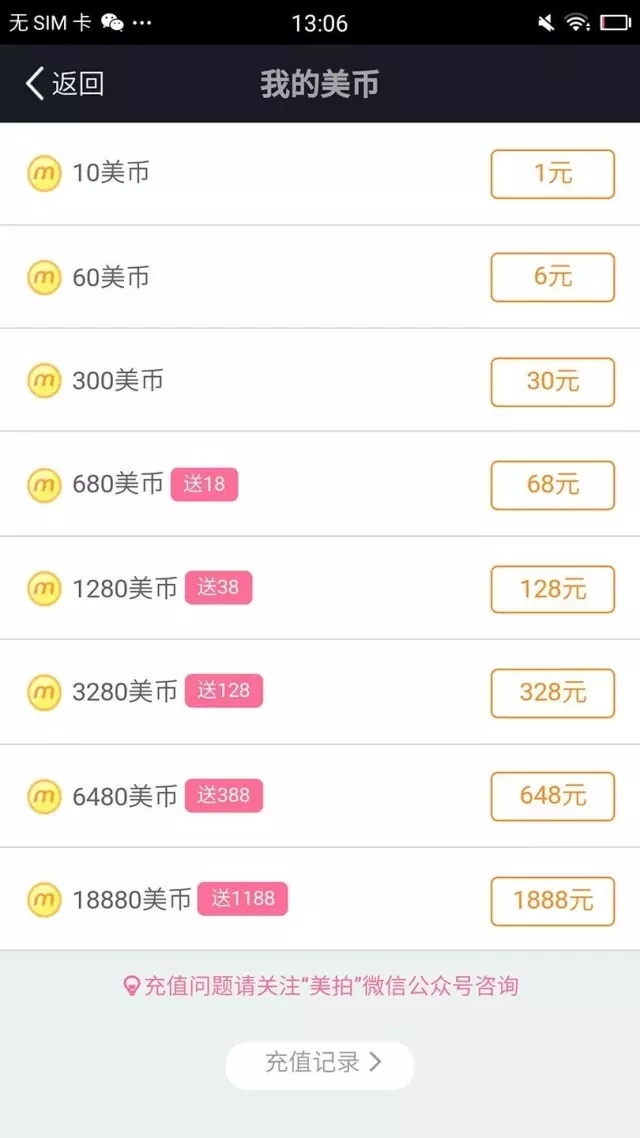The width and height of the screenshot is (640, 1138).
Task: Buy 10美币 for 1元
Action: 552,174
